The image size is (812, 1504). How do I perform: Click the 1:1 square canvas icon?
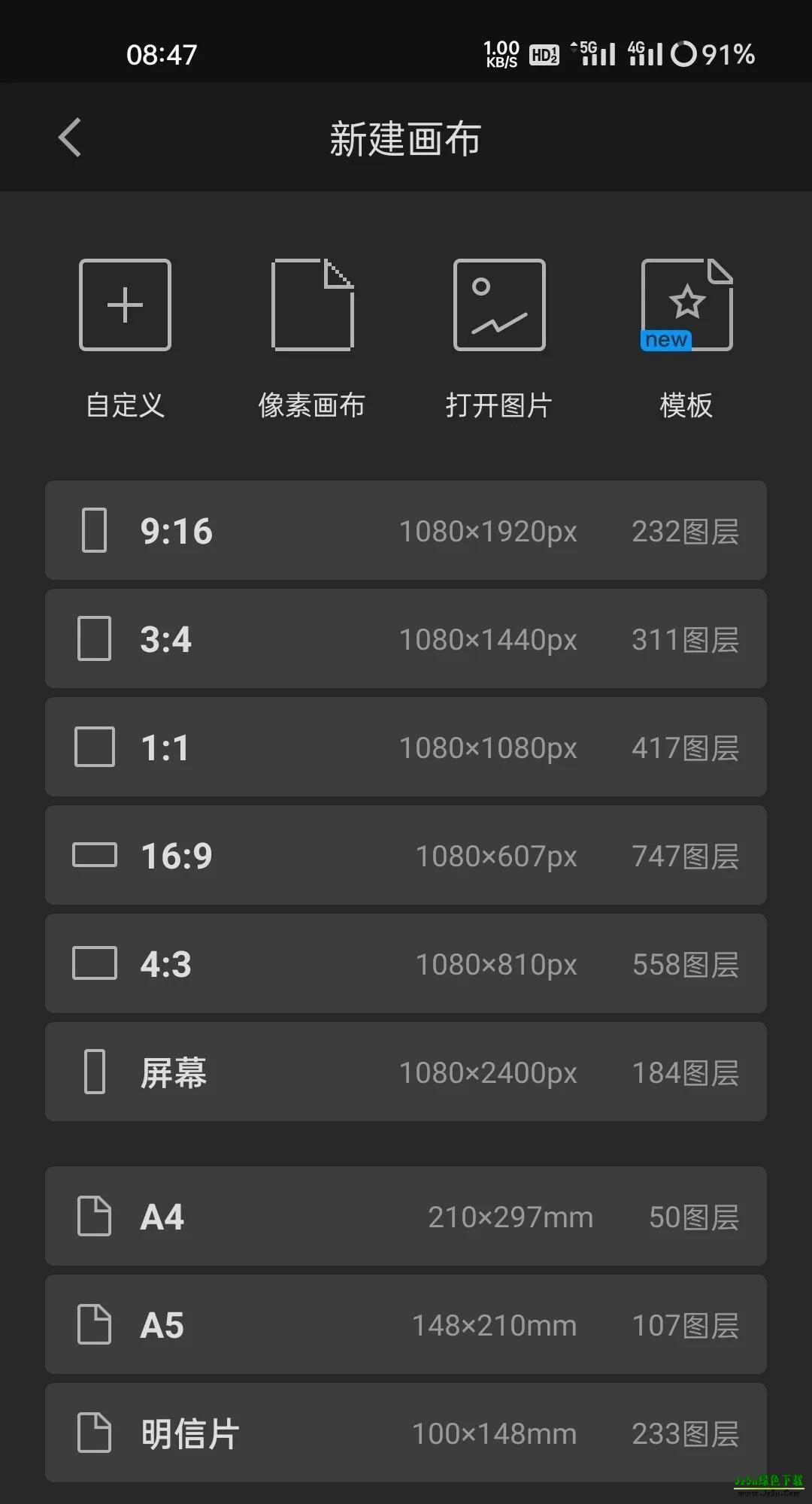[93, 747]
